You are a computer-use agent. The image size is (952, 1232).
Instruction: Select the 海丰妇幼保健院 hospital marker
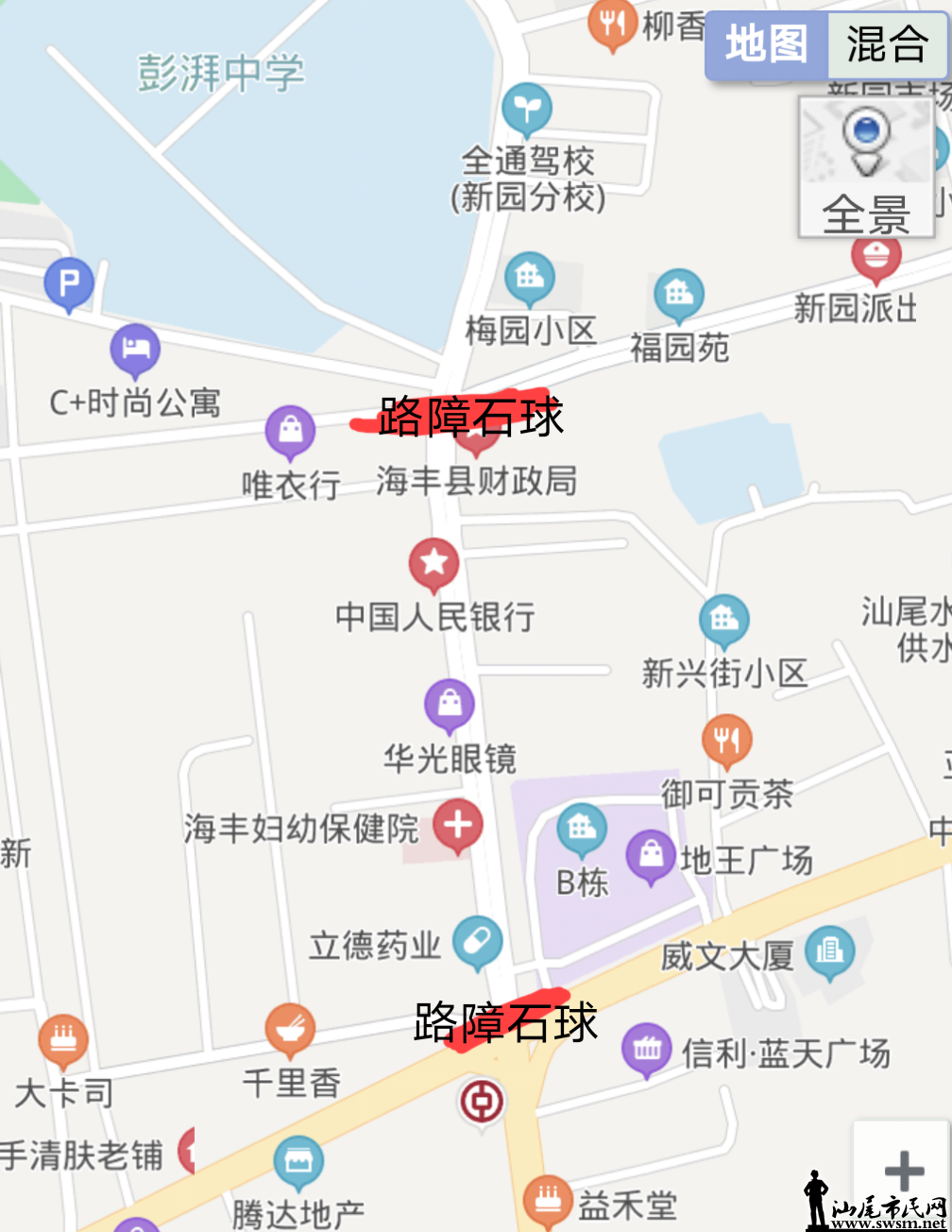[458, 826]
